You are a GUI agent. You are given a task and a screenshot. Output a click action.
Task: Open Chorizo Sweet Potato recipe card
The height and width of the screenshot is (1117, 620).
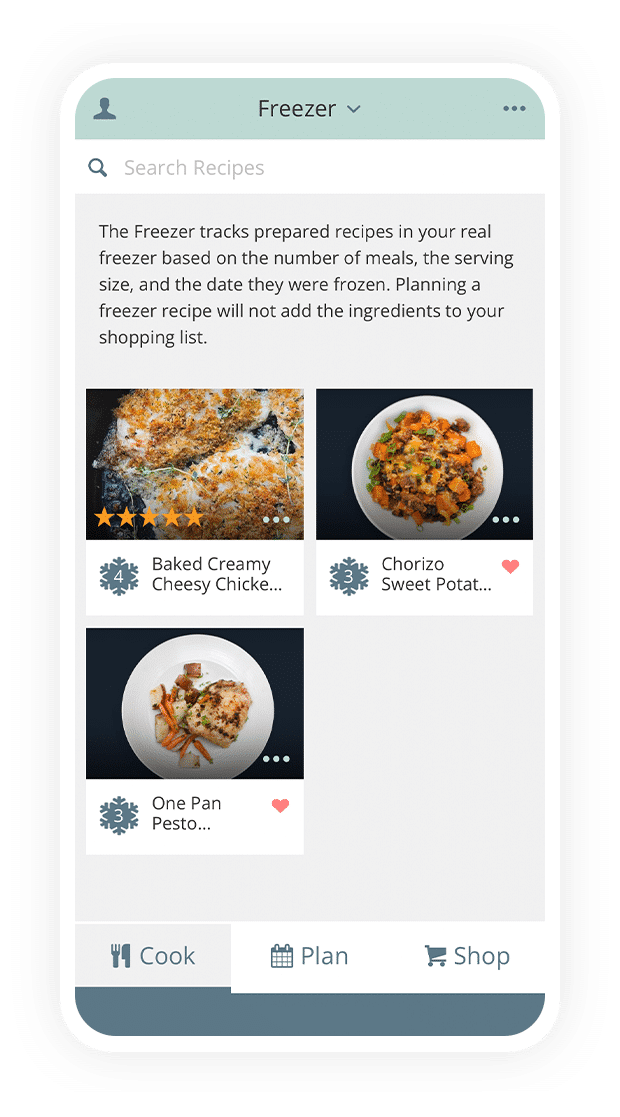[x=424, y=465]
